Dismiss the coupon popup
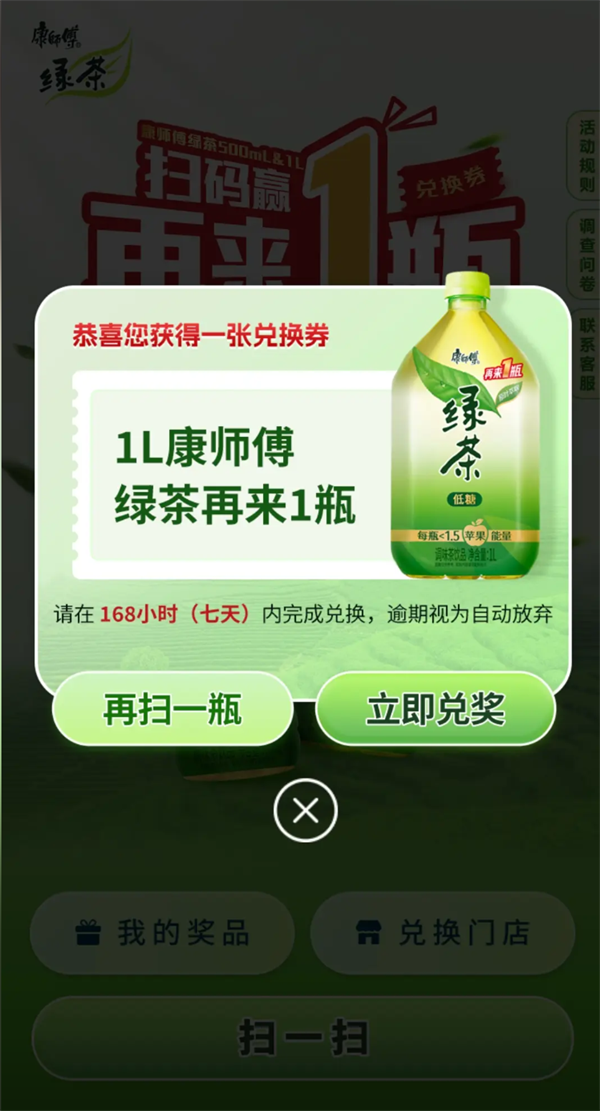Image resolution: width=600 pixels, height=1111 pixels. coord(305,810)
